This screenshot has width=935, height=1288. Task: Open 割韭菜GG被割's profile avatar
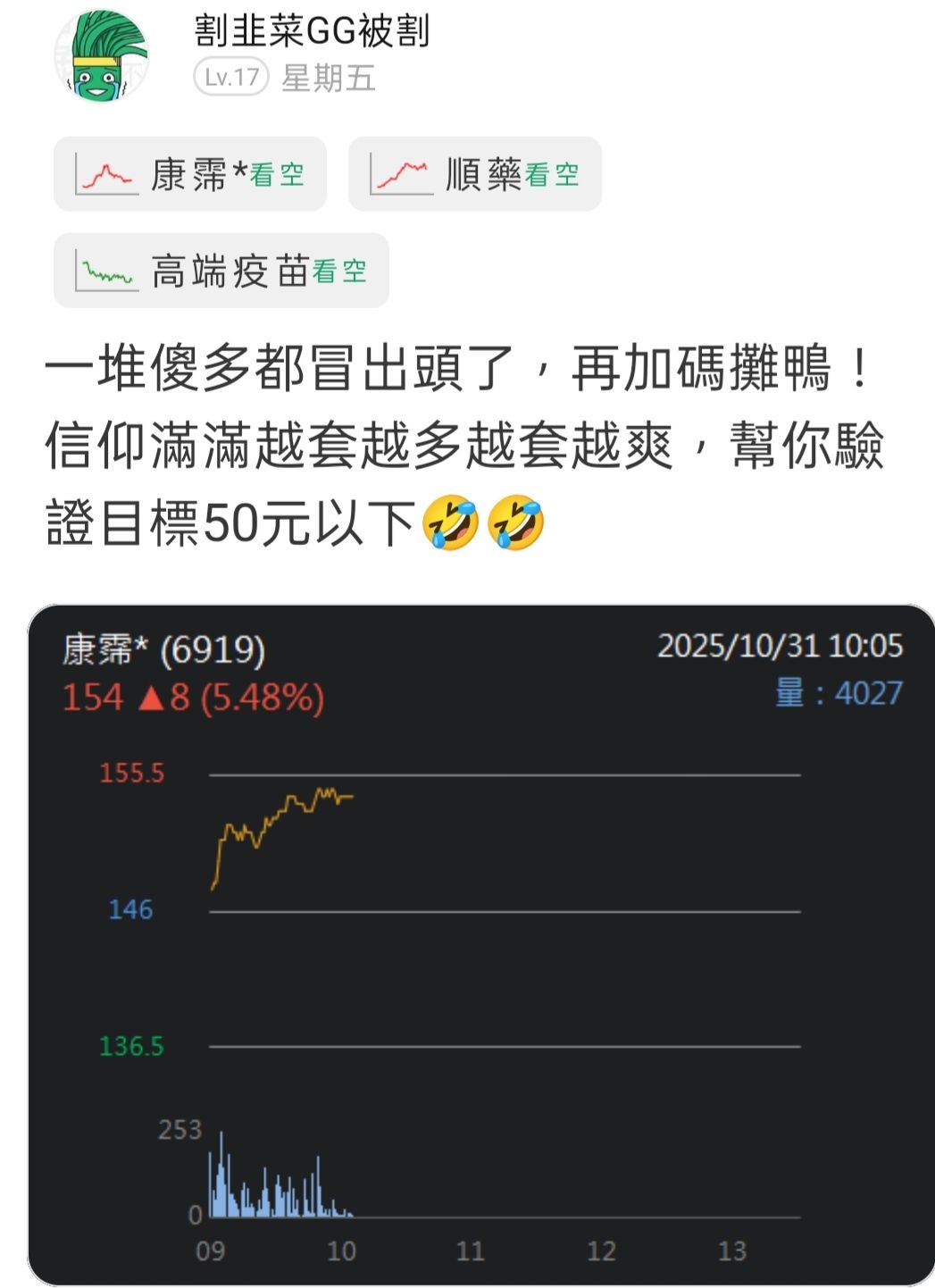(100, 56)
